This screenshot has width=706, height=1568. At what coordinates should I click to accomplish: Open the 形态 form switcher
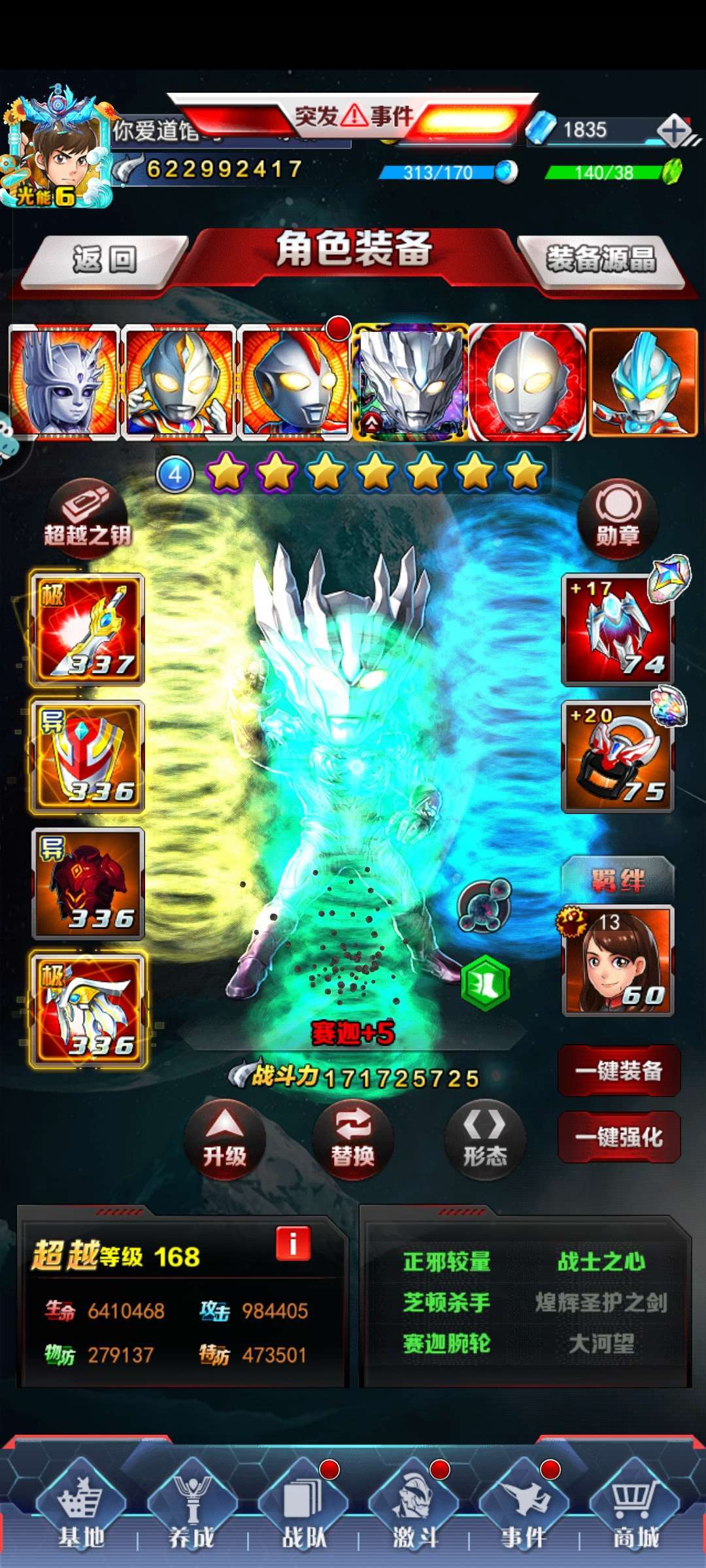pos(485,1139)
